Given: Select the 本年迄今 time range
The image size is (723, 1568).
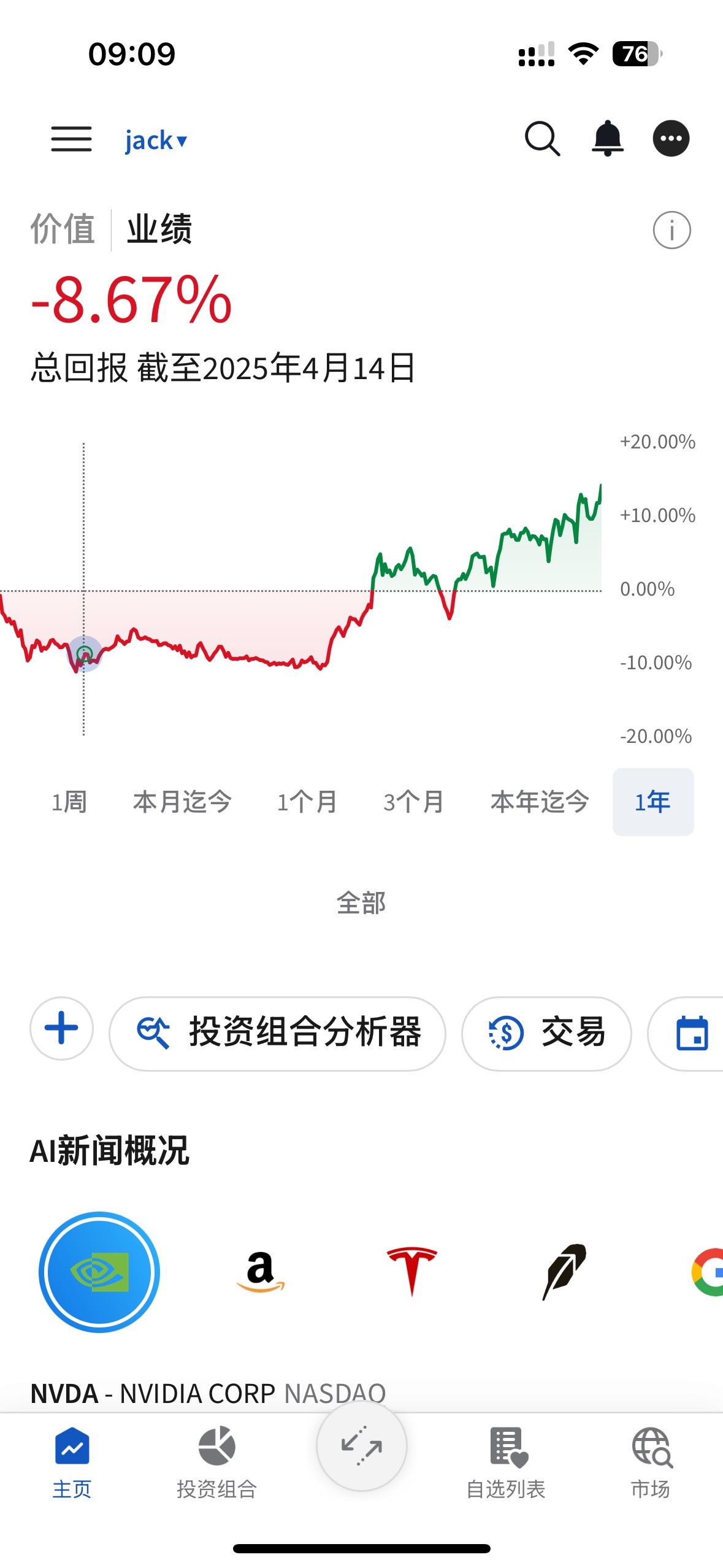Looking at the screenshot, I should coord(540,802).
